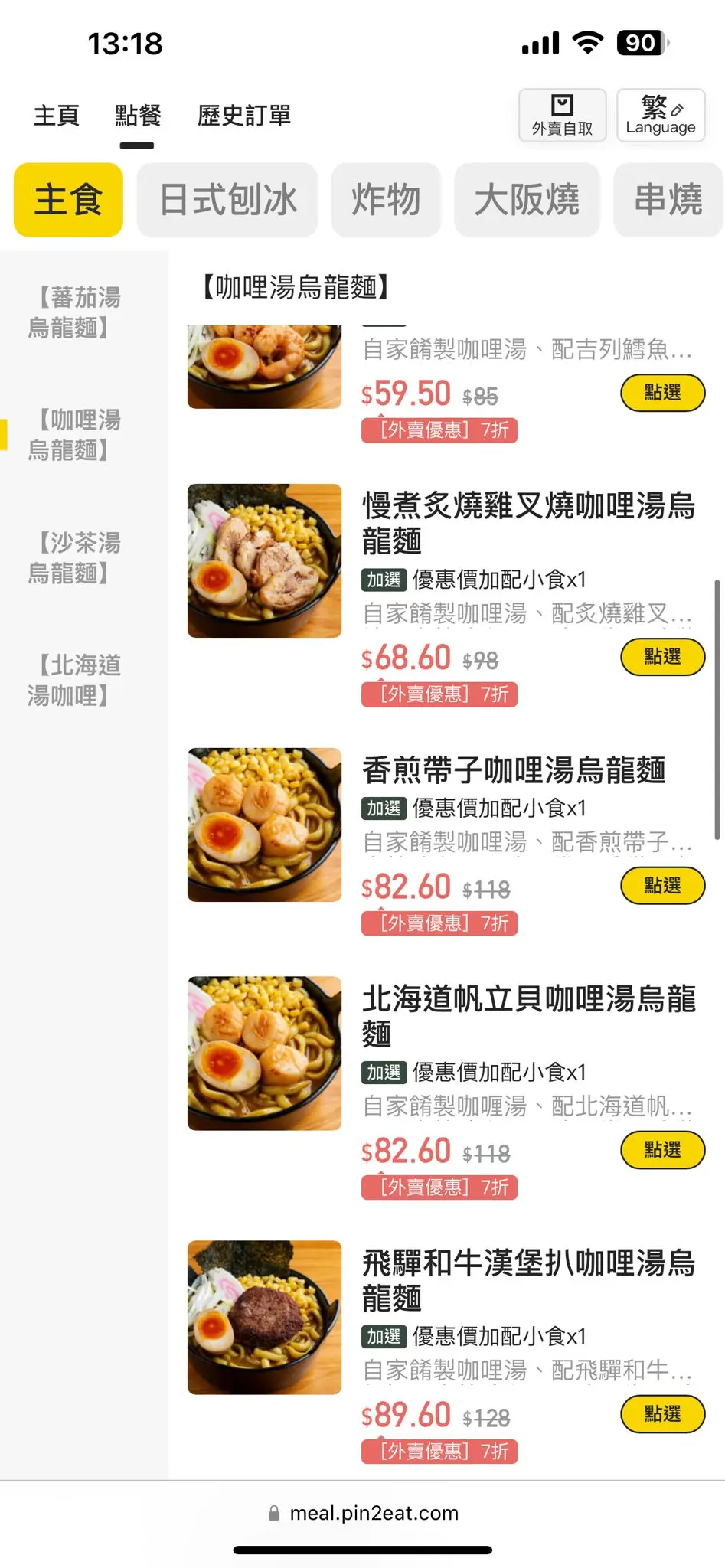Tap 點選 for the $59.50 curry udon
Screen dimensions: 725x1568
(662, 393)
